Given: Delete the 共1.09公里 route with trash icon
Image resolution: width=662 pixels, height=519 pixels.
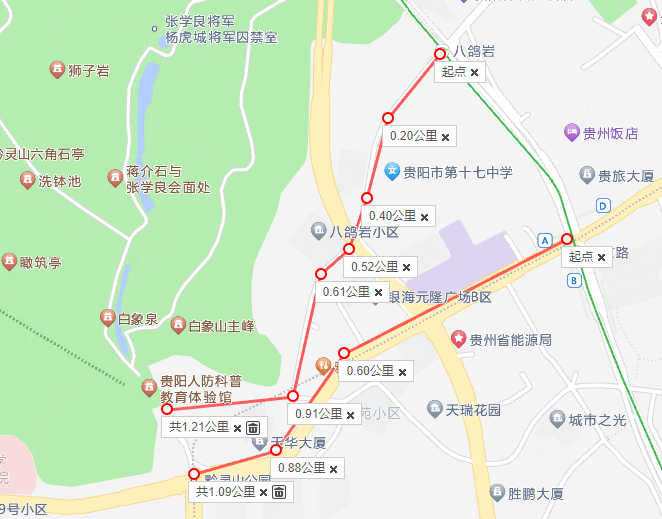Looking at the screenshot, I should [x=279, y=492].
